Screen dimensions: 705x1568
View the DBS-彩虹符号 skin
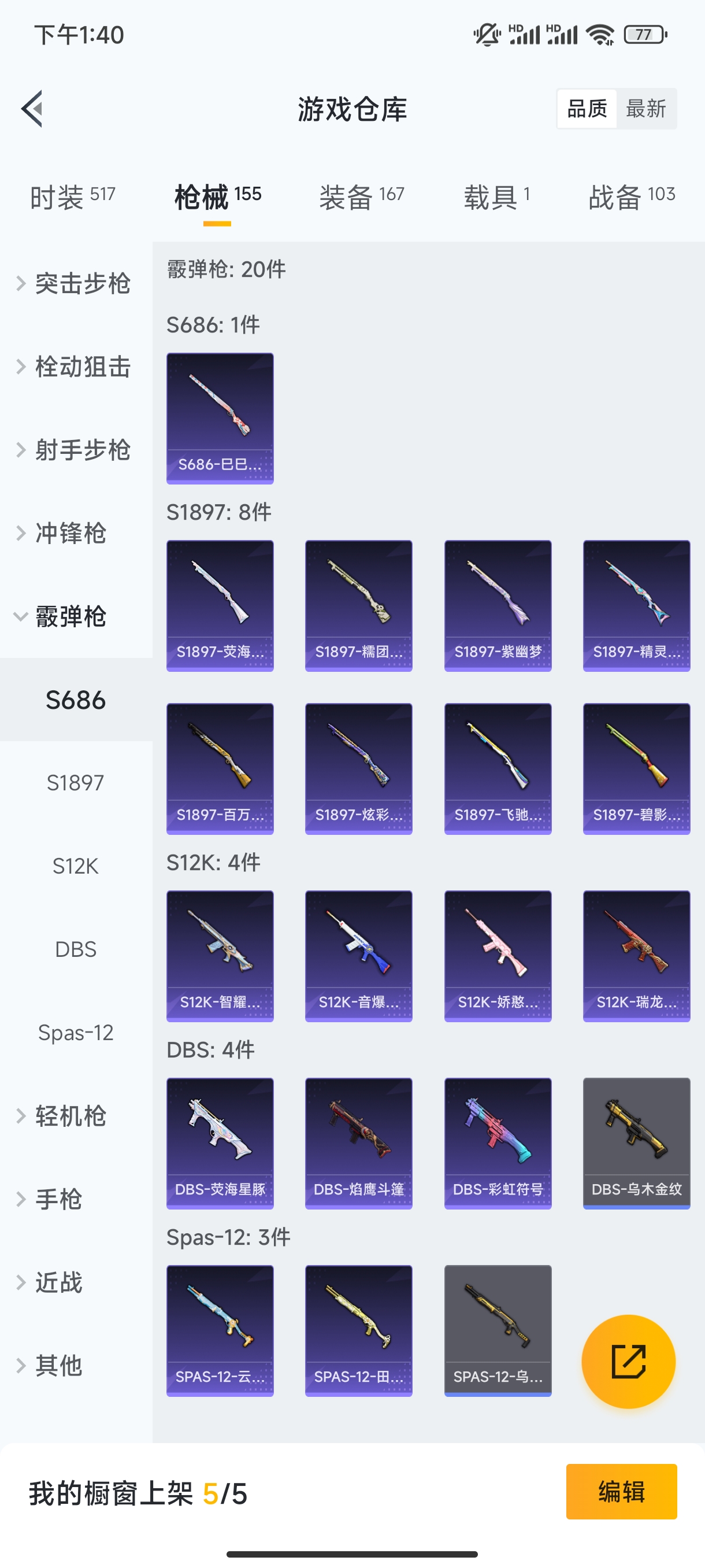coord(498,1143)
